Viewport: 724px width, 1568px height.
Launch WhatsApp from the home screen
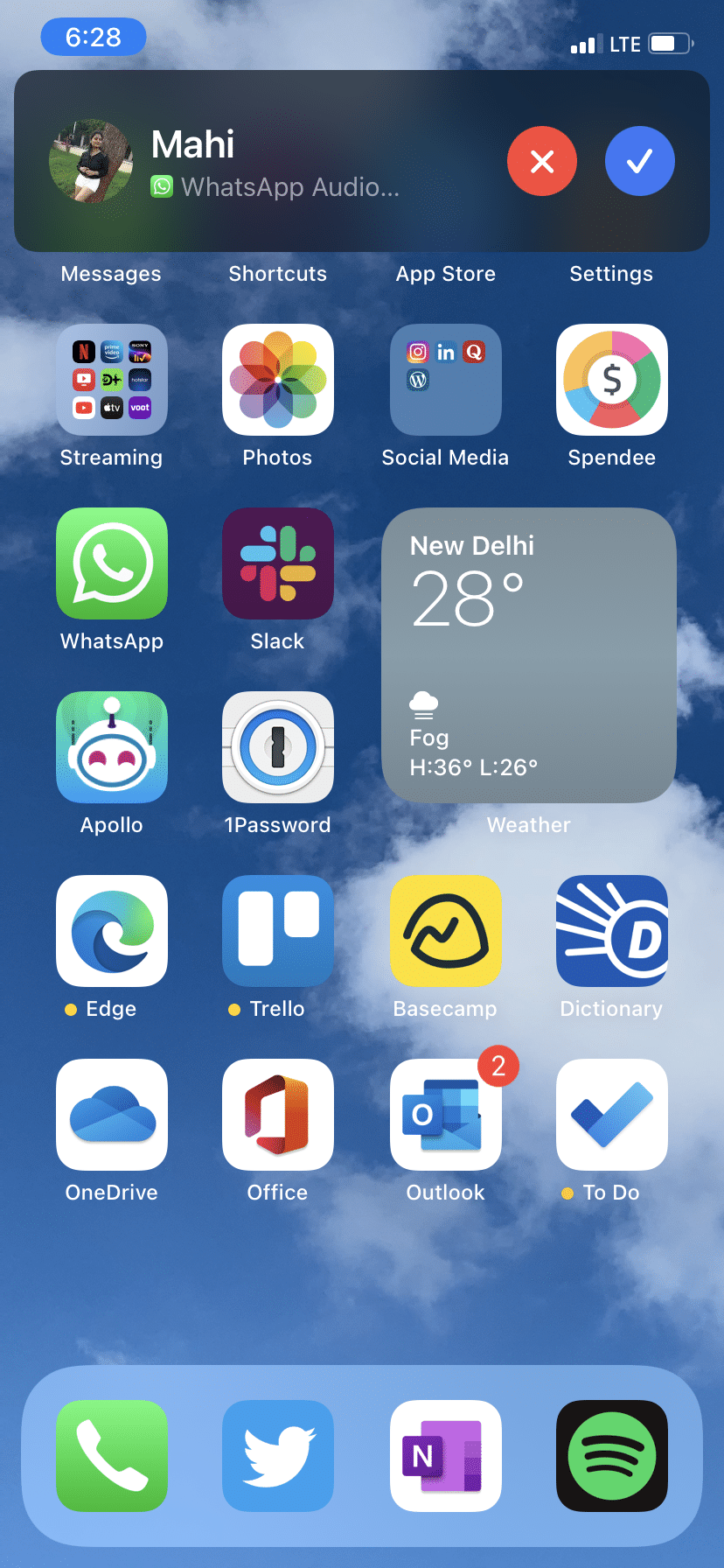[112, 563]
